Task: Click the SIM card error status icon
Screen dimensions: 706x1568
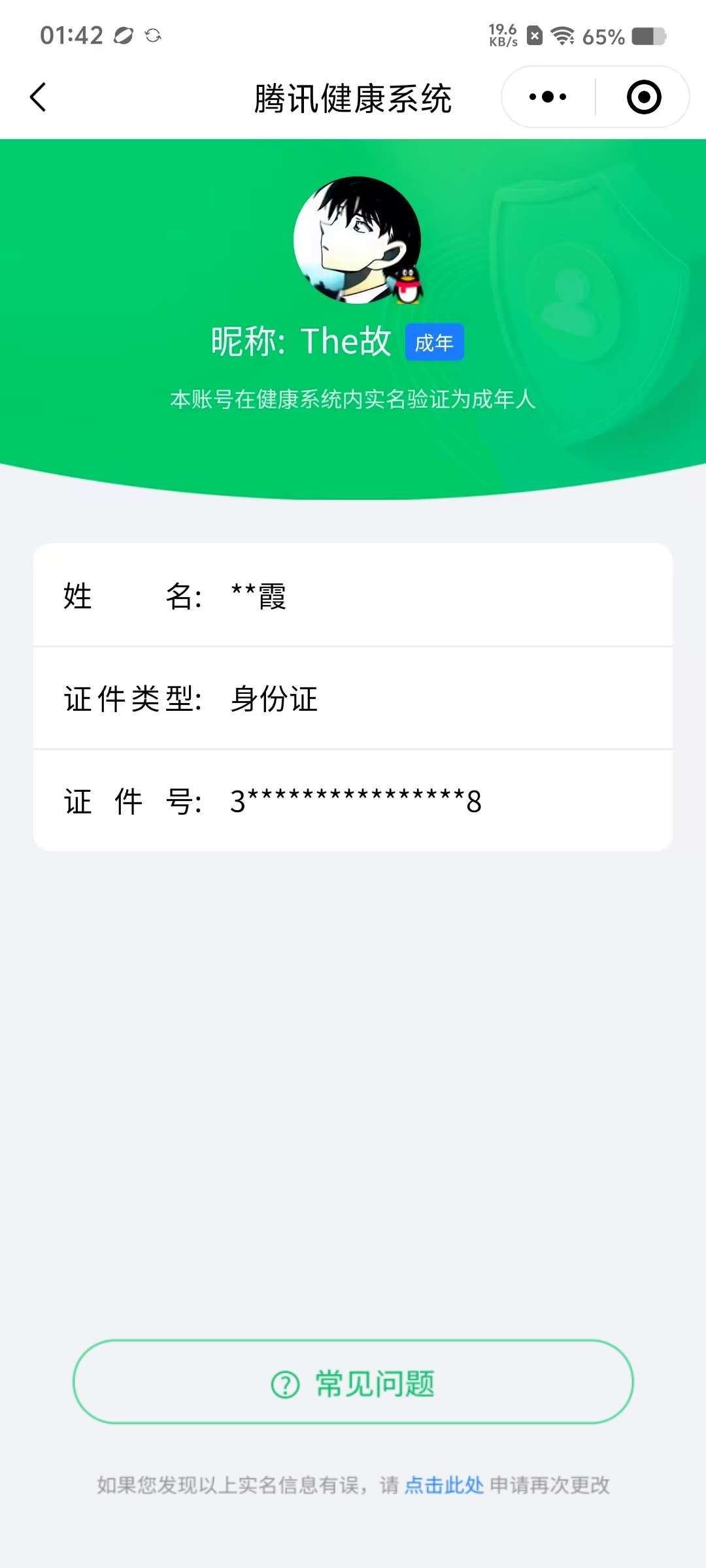Action: coord(535,36)
